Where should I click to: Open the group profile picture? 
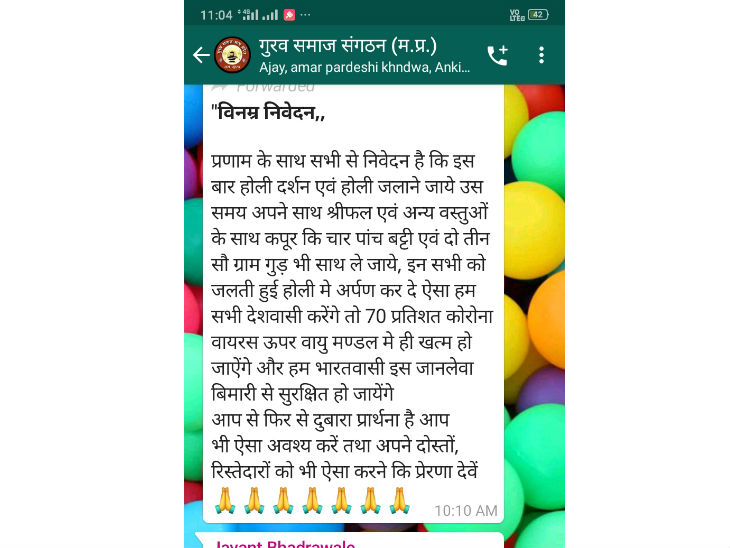(x=232, y=55)
